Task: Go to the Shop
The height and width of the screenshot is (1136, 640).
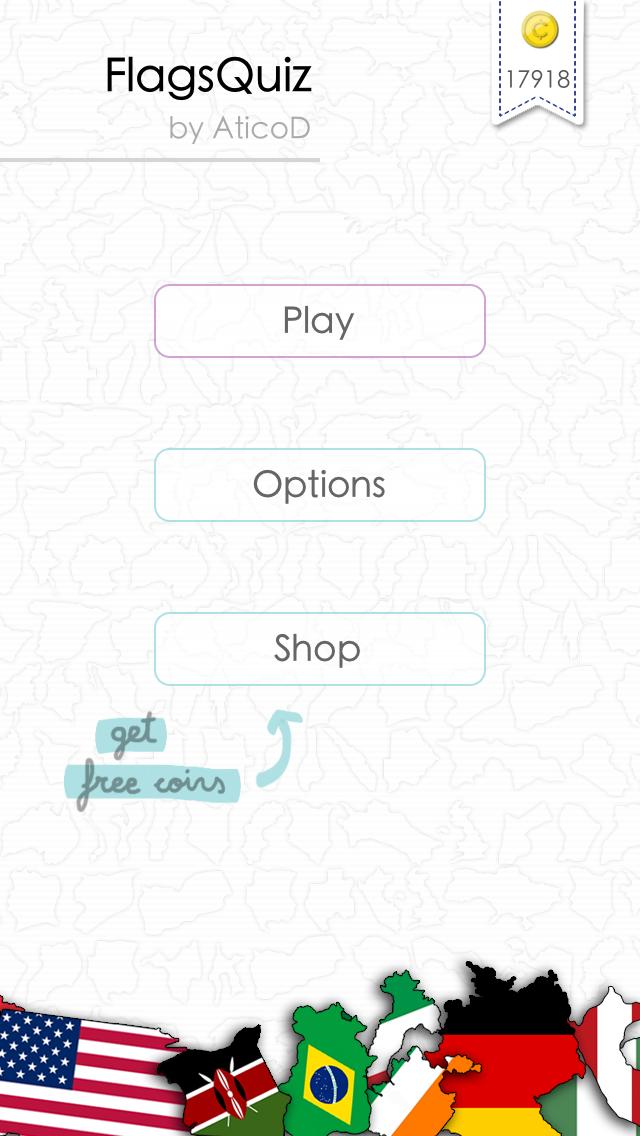Action: pos(319,649)
